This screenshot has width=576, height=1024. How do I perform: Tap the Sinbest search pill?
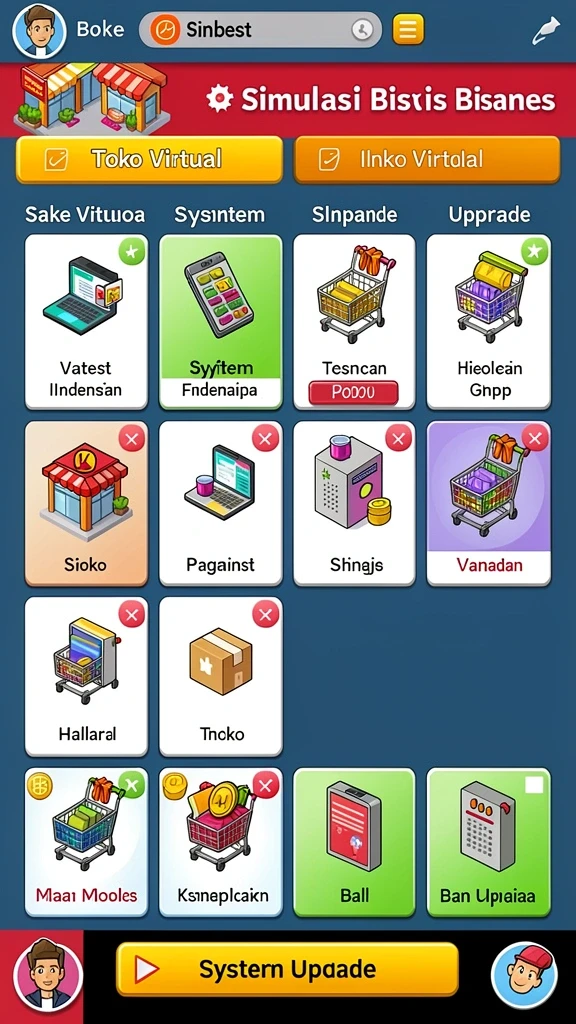[261, 29]
